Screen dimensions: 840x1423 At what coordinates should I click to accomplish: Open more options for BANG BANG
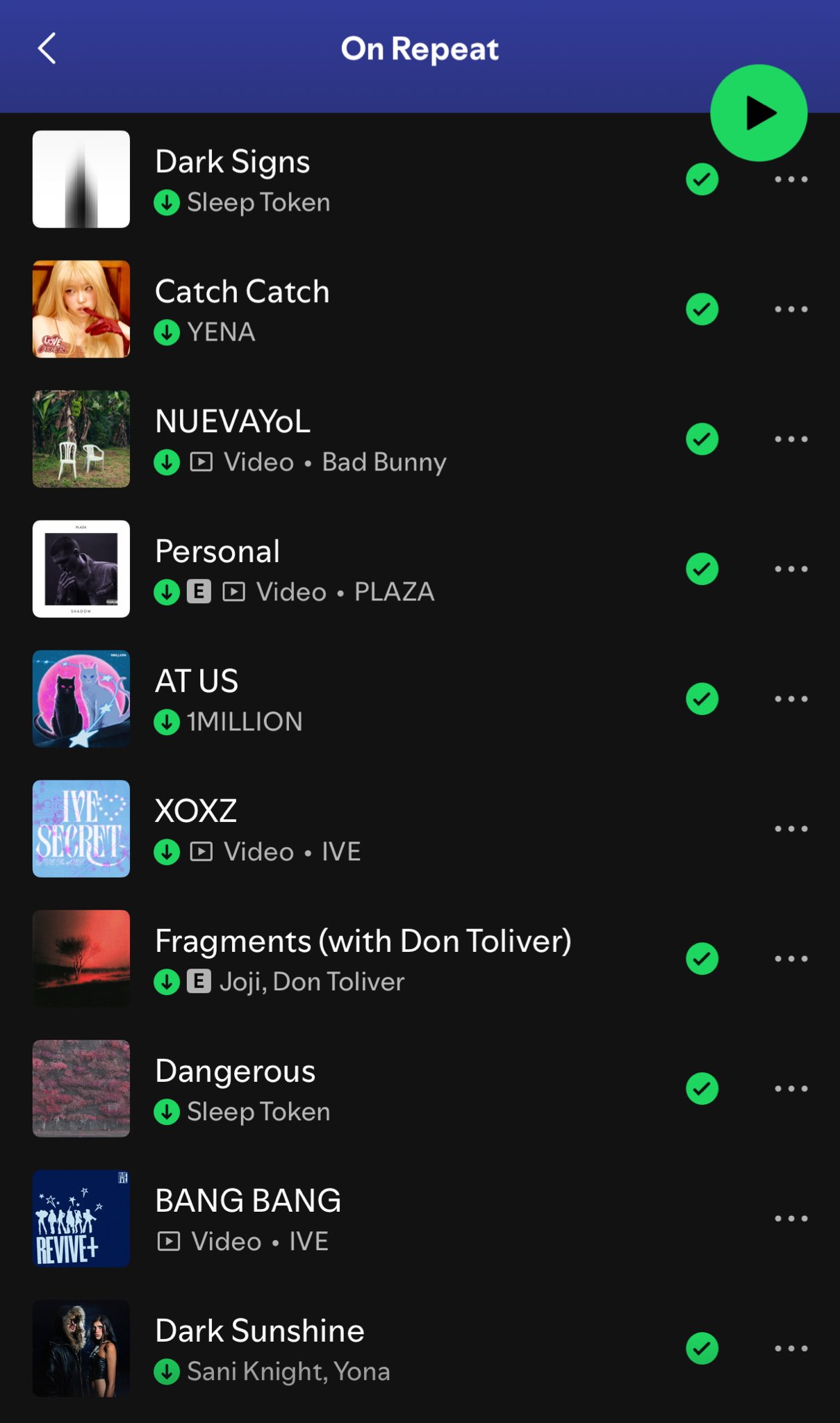791,1219
